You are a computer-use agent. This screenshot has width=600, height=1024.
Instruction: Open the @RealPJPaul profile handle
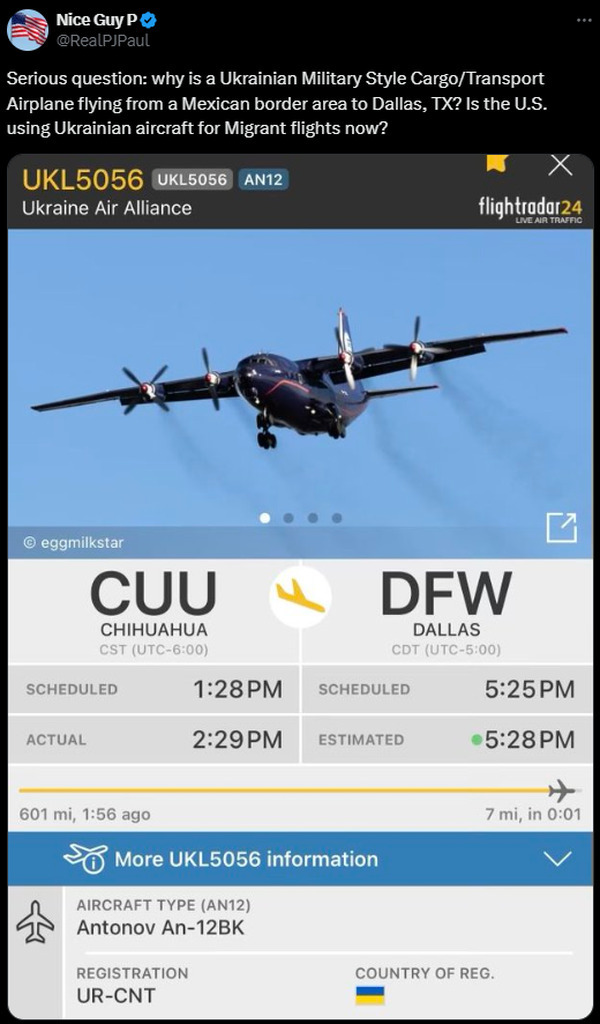tap(103, 40)
